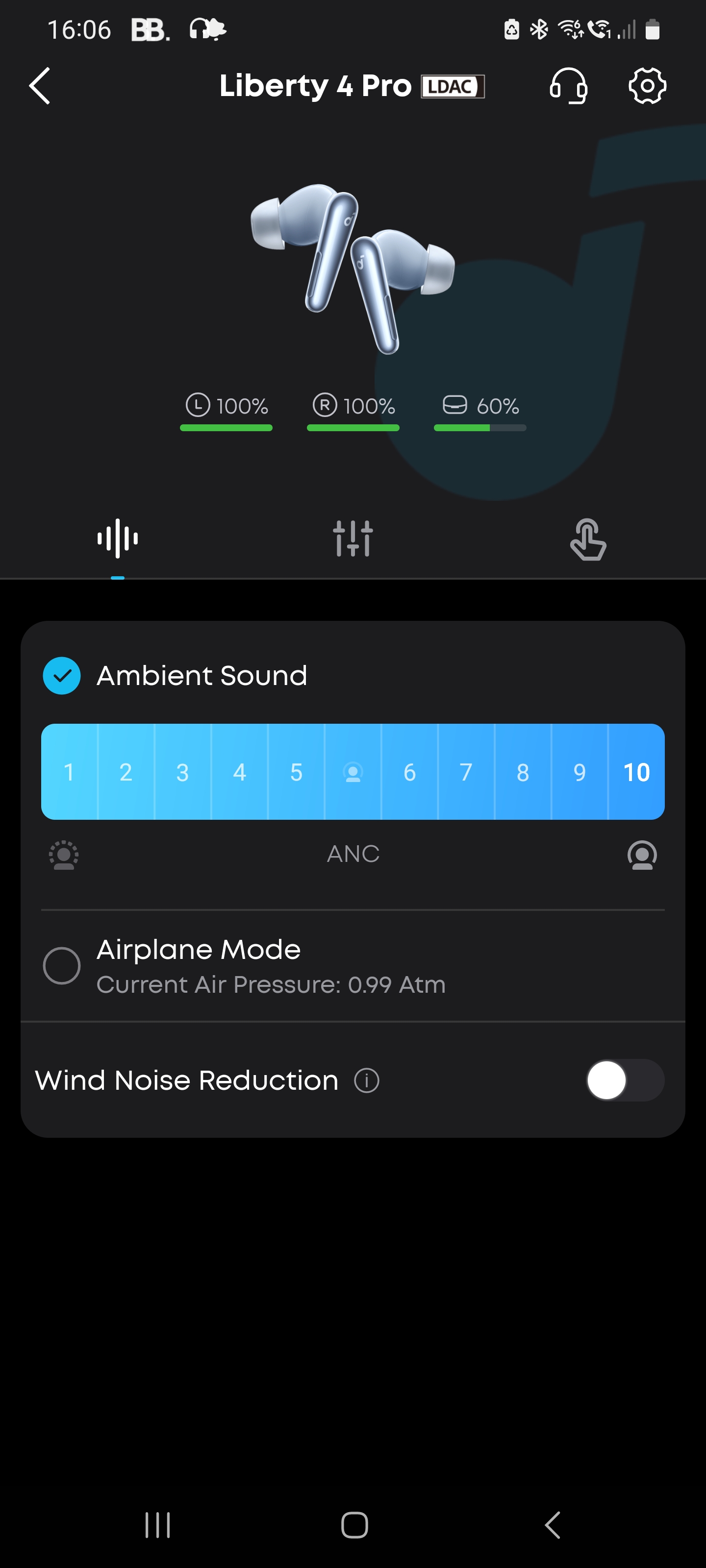Go to the home screen
This screenshot has height=1568, width=706.
pos(354,1525)
